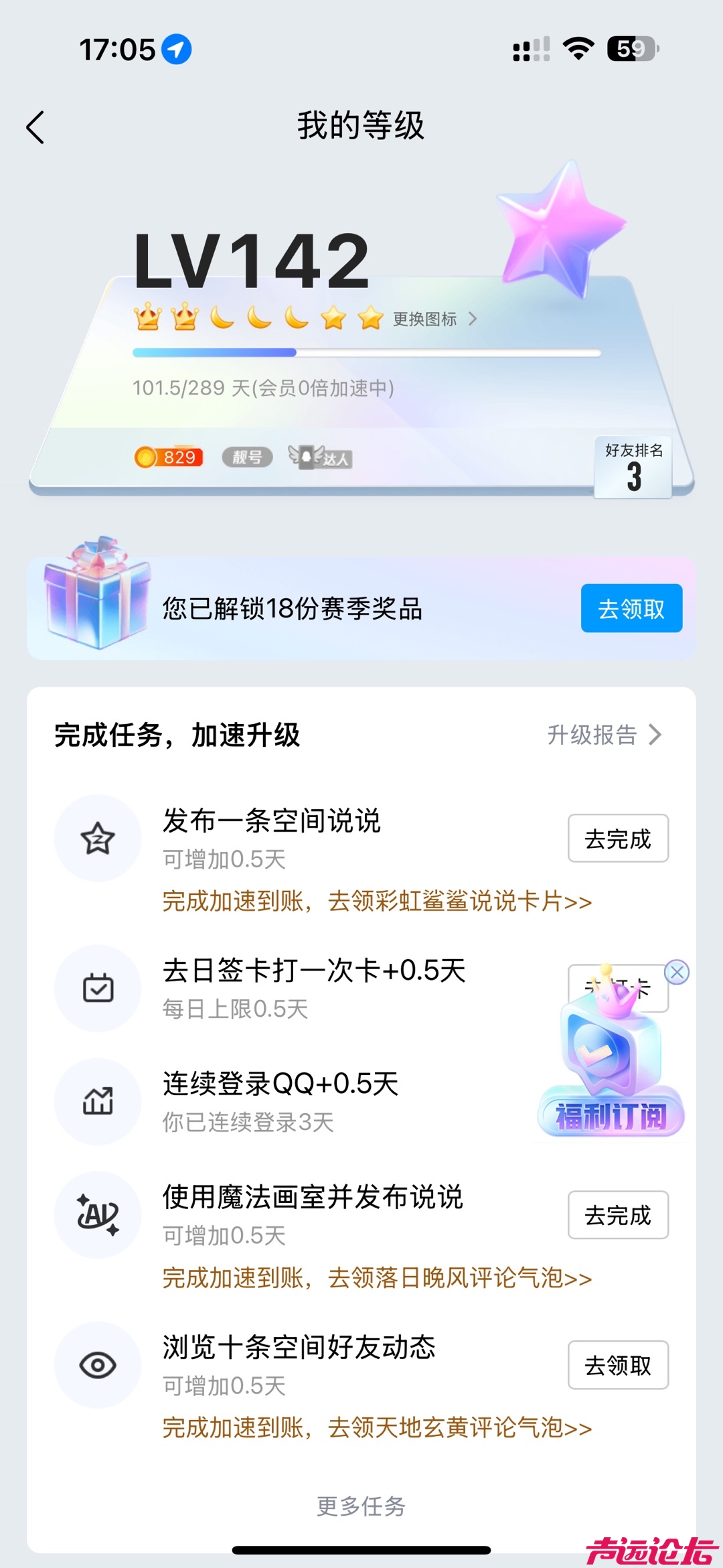Image resolution: width=723 pixels, height=1568 pixels.
Task: Tap 去完成 for 使用魔法画室并发布说说
Action: click(x=617, y=1215)
